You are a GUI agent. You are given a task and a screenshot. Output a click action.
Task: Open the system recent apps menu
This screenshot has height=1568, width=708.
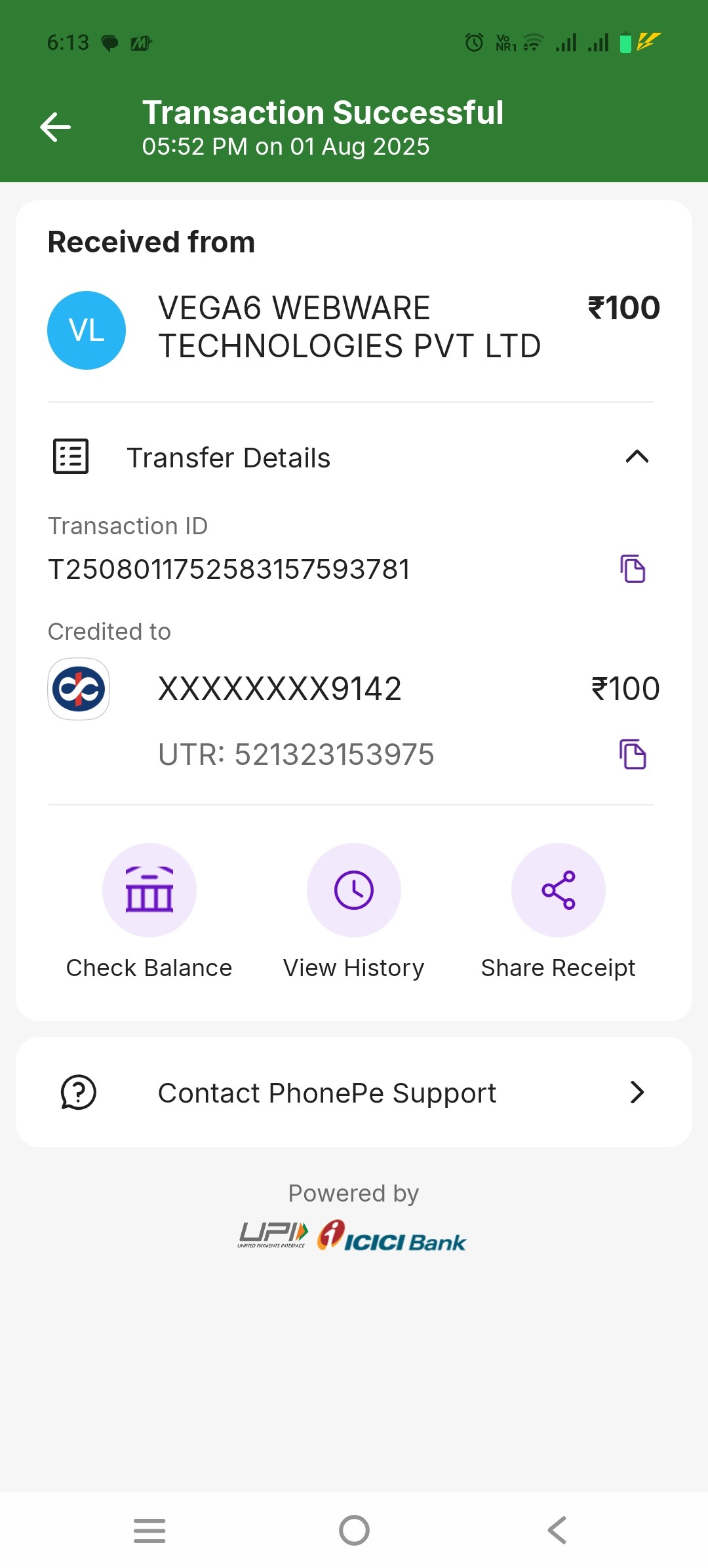click(x=149, y=1531)
